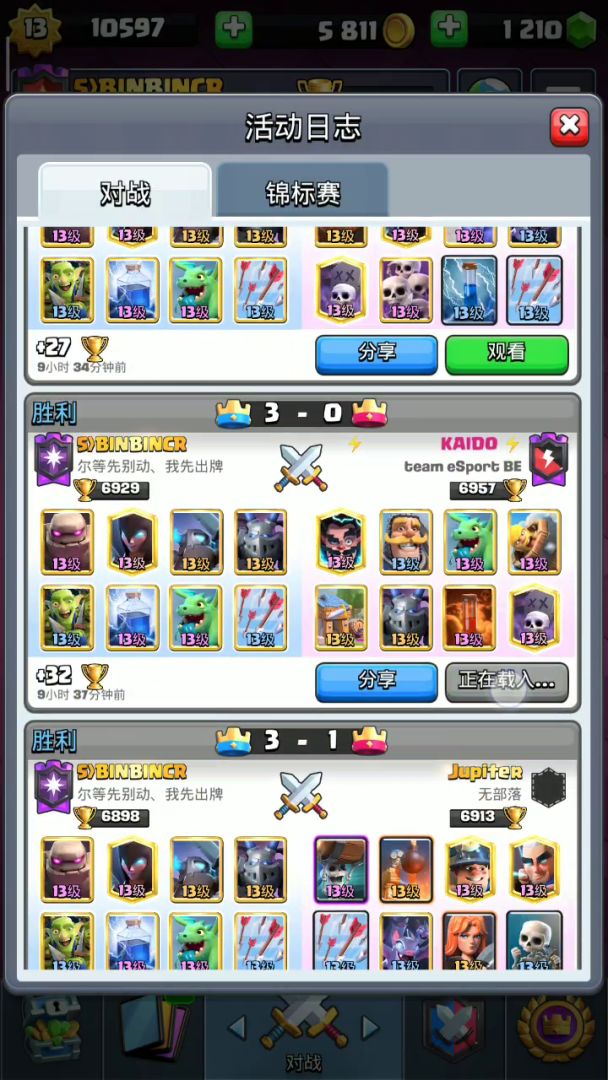Tap the 正在载入... button in the KAIDO battle
This screenshot has width=608, height=1080.
(x=506, y=681)
